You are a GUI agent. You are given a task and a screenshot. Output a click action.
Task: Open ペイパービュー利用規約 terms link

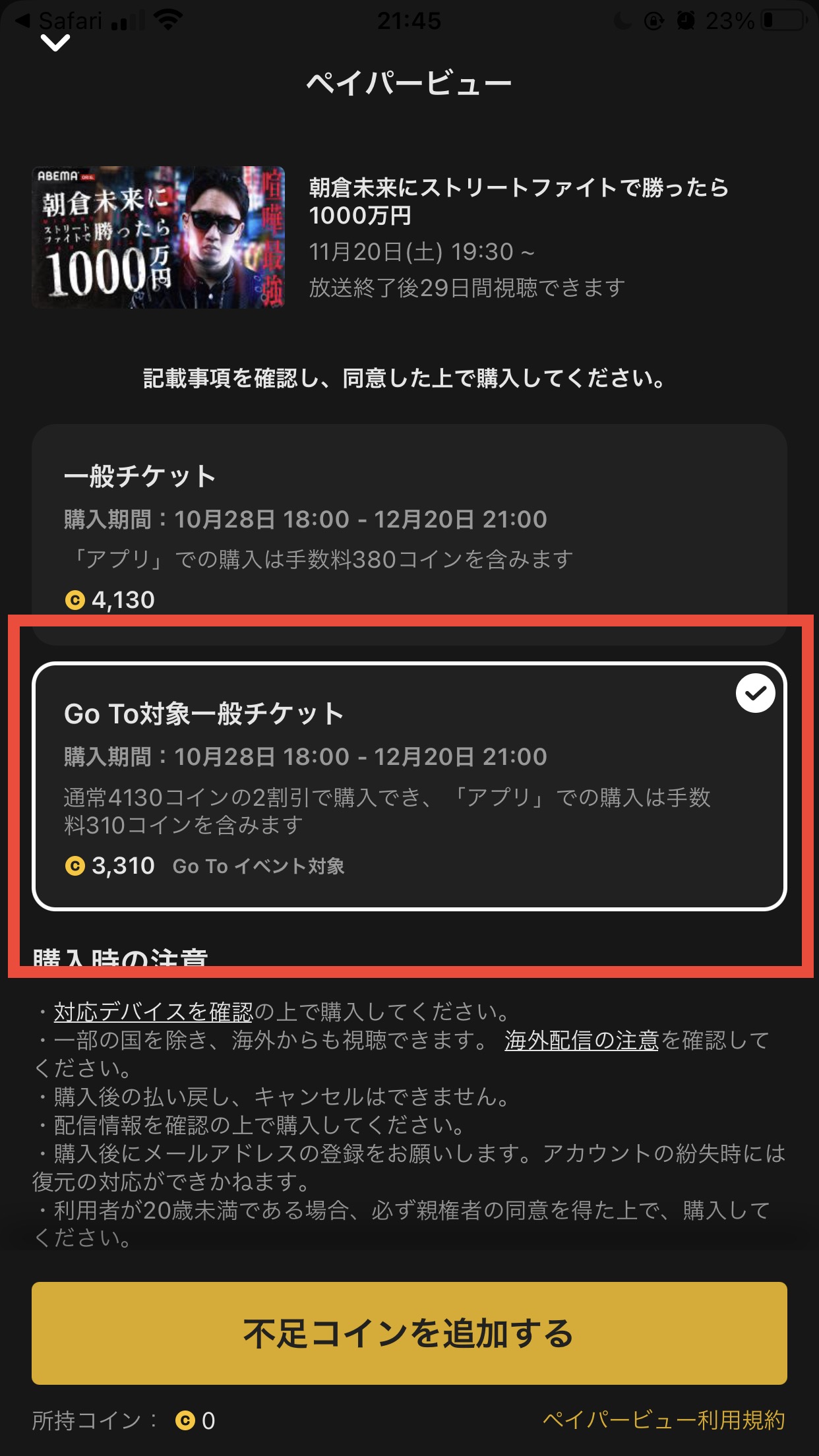(663, 1420)
